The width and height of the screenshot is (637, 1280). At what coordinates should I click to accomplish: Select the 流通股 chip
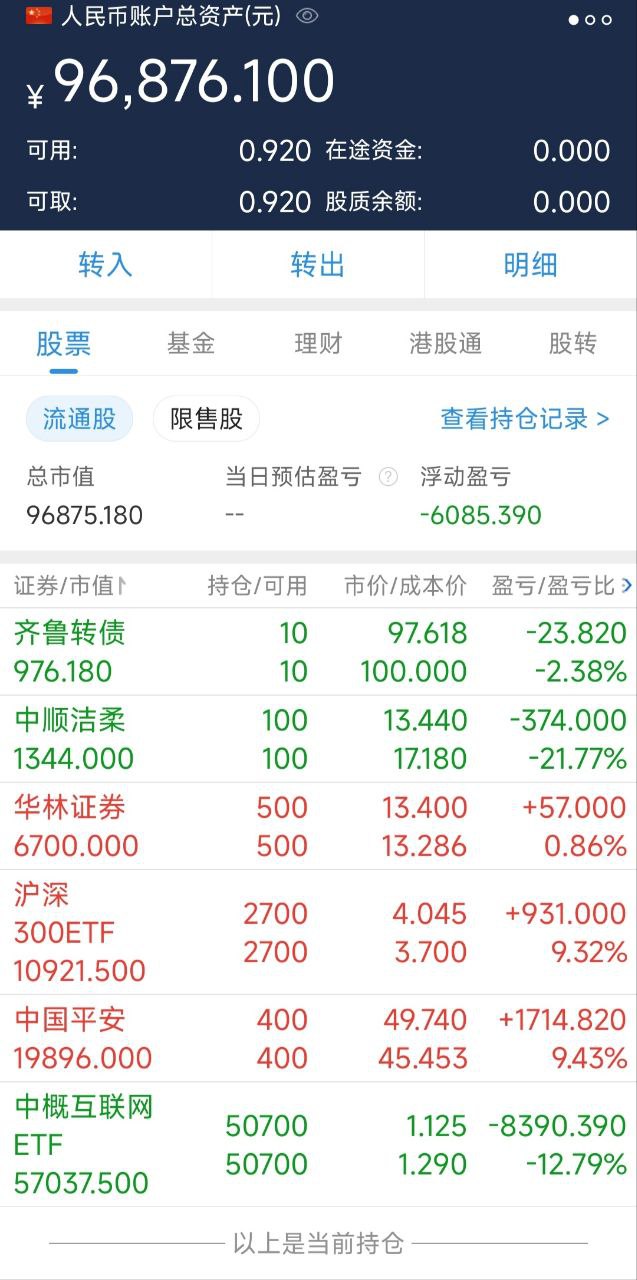coord(79,419)
